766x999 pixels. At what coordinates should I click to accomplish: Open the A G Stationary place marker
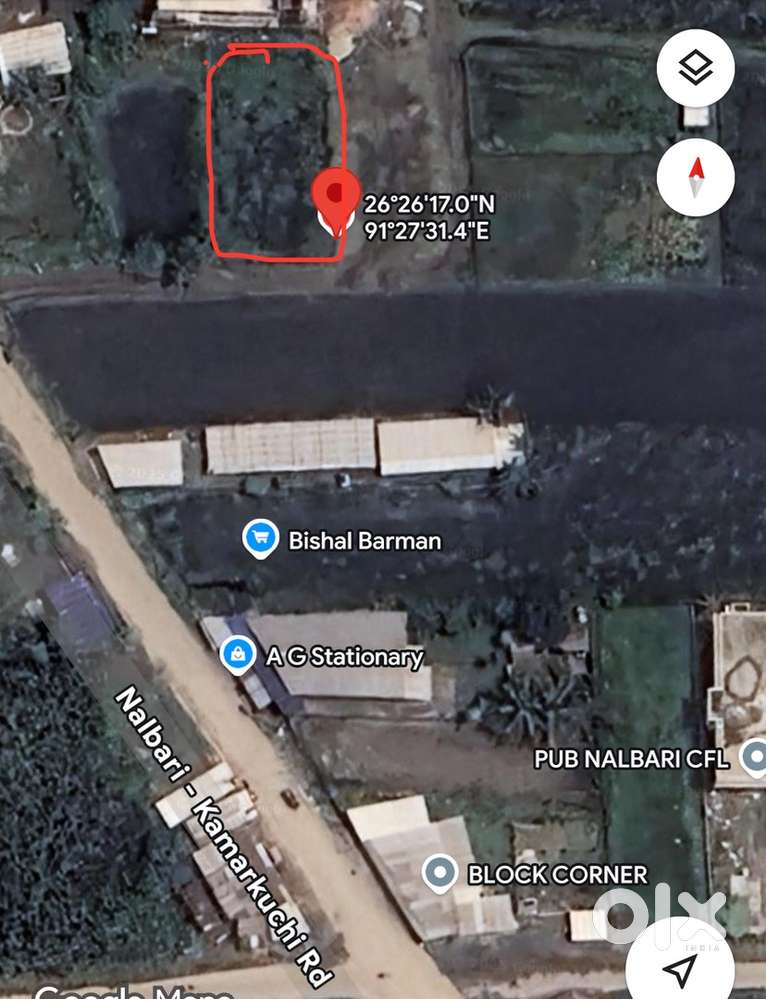tap(237, 656)
